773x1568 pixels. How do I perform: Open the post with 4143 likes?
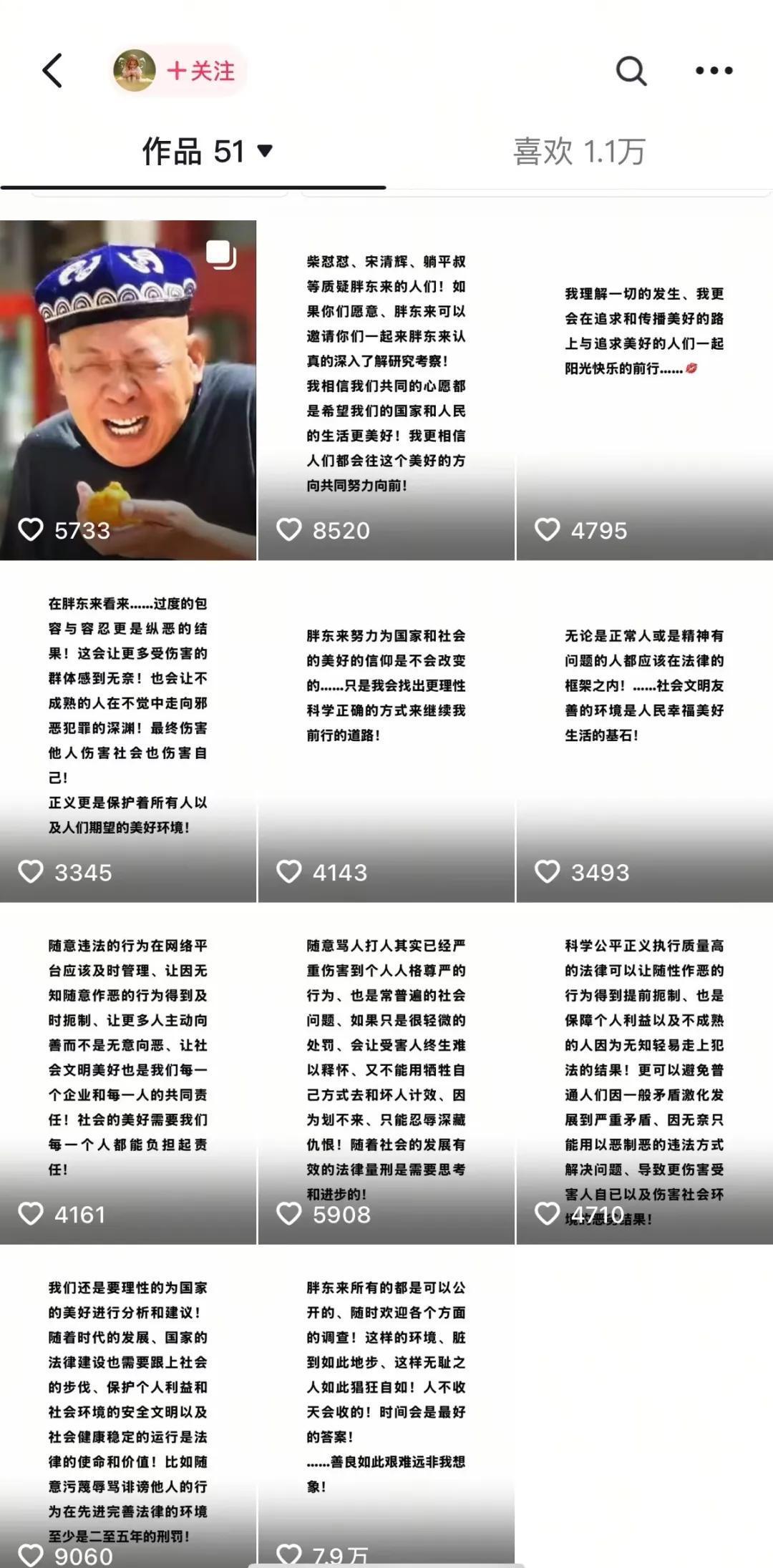(386, 731)
